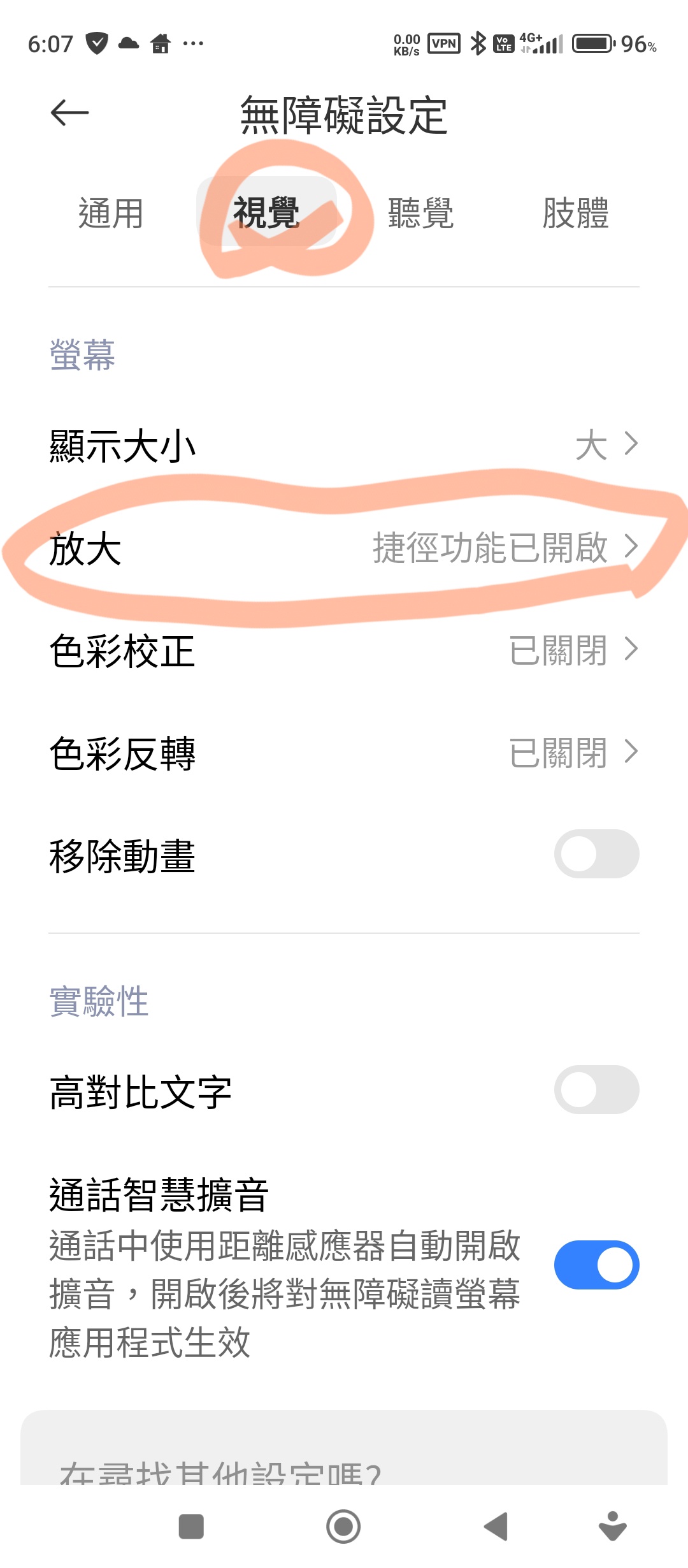Open the 肢體 tab
The height and width of the screenshot is (1568, 688).
click(x=576, y=213)
